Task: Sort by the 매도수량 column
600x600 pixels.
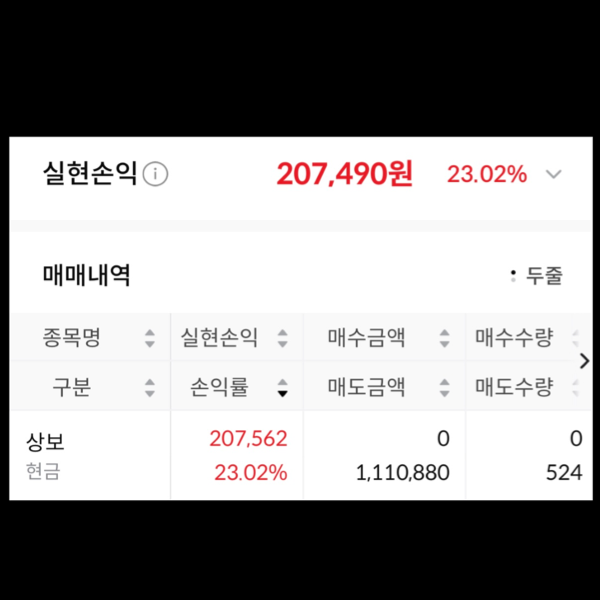Action: [x=520, y=387]
